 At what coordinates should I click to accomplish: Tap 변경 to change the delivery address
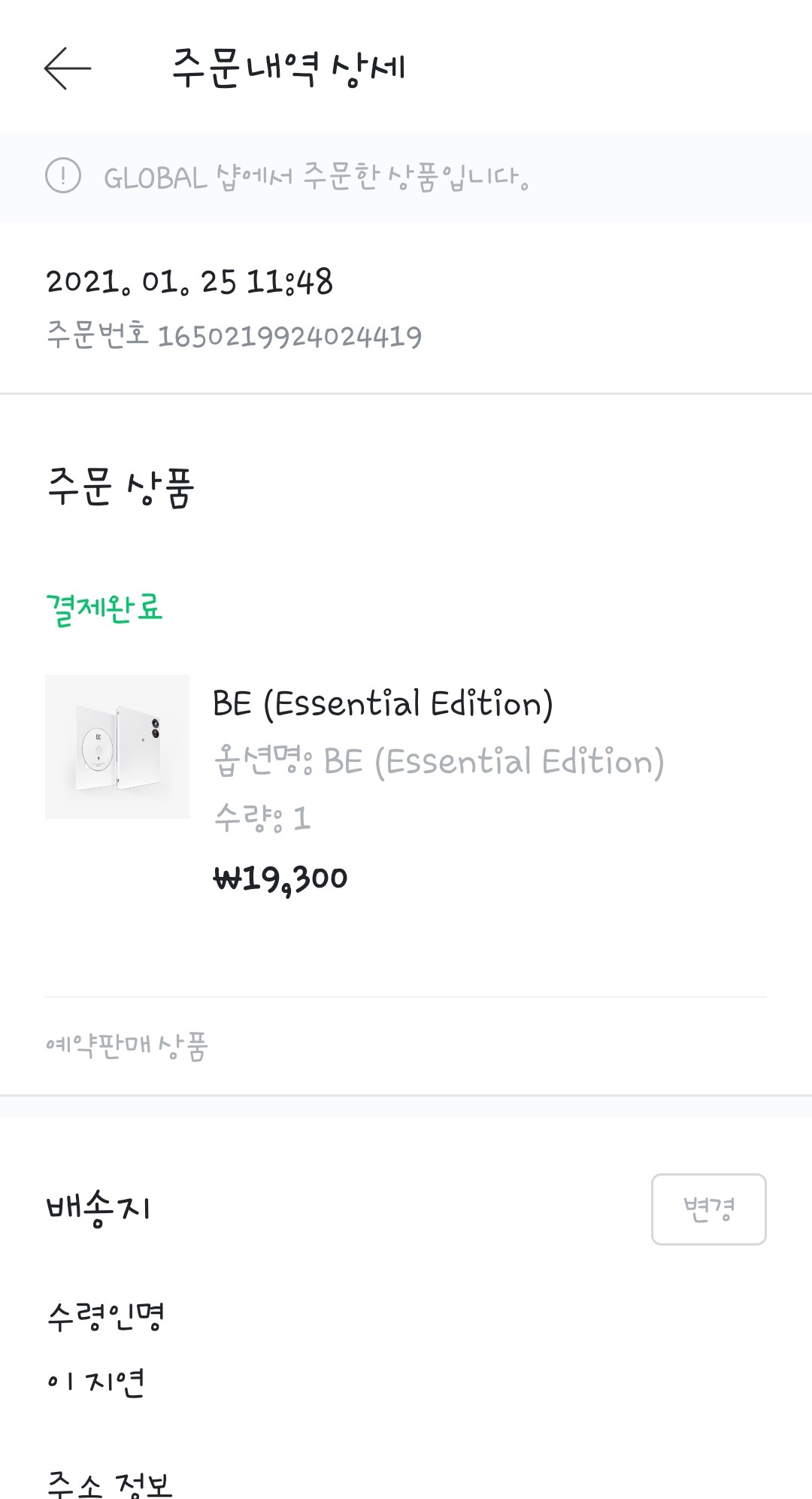(x=708, y=1209)
